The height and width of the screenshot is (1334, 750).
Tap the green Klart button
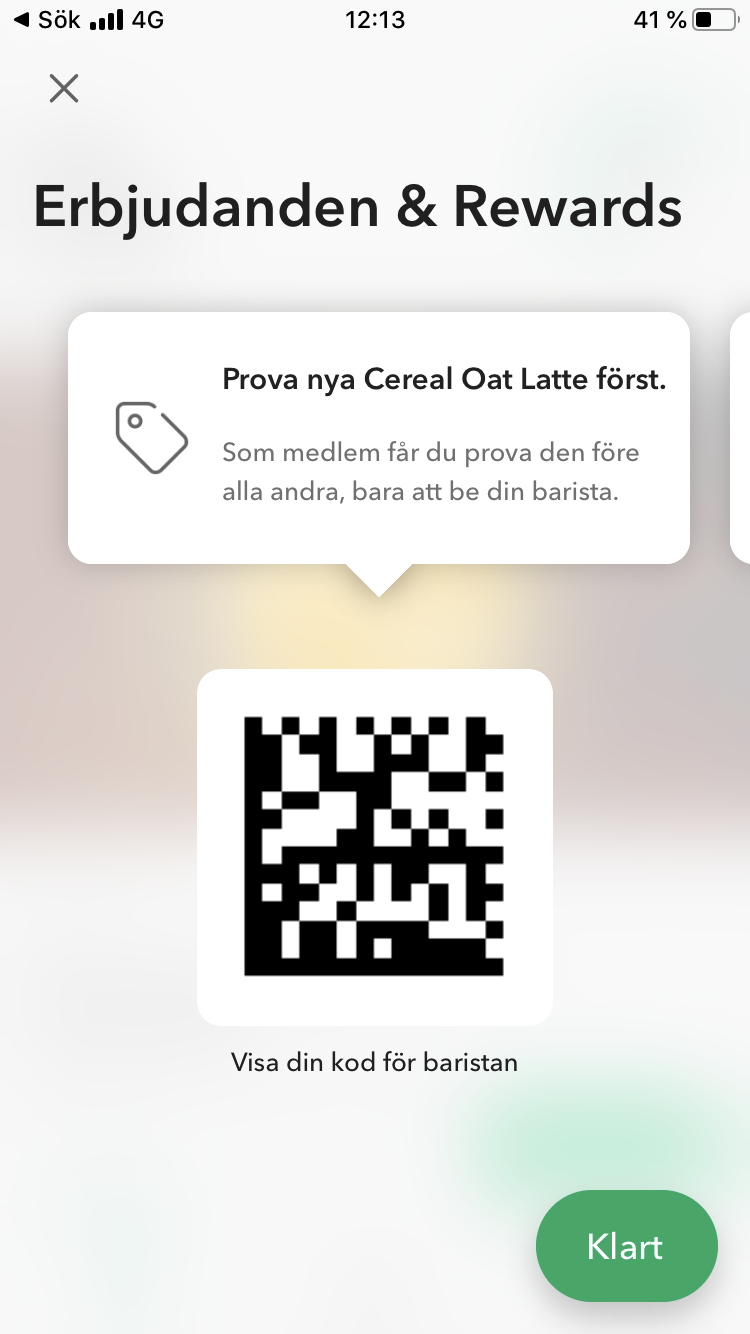point(626,1246)
